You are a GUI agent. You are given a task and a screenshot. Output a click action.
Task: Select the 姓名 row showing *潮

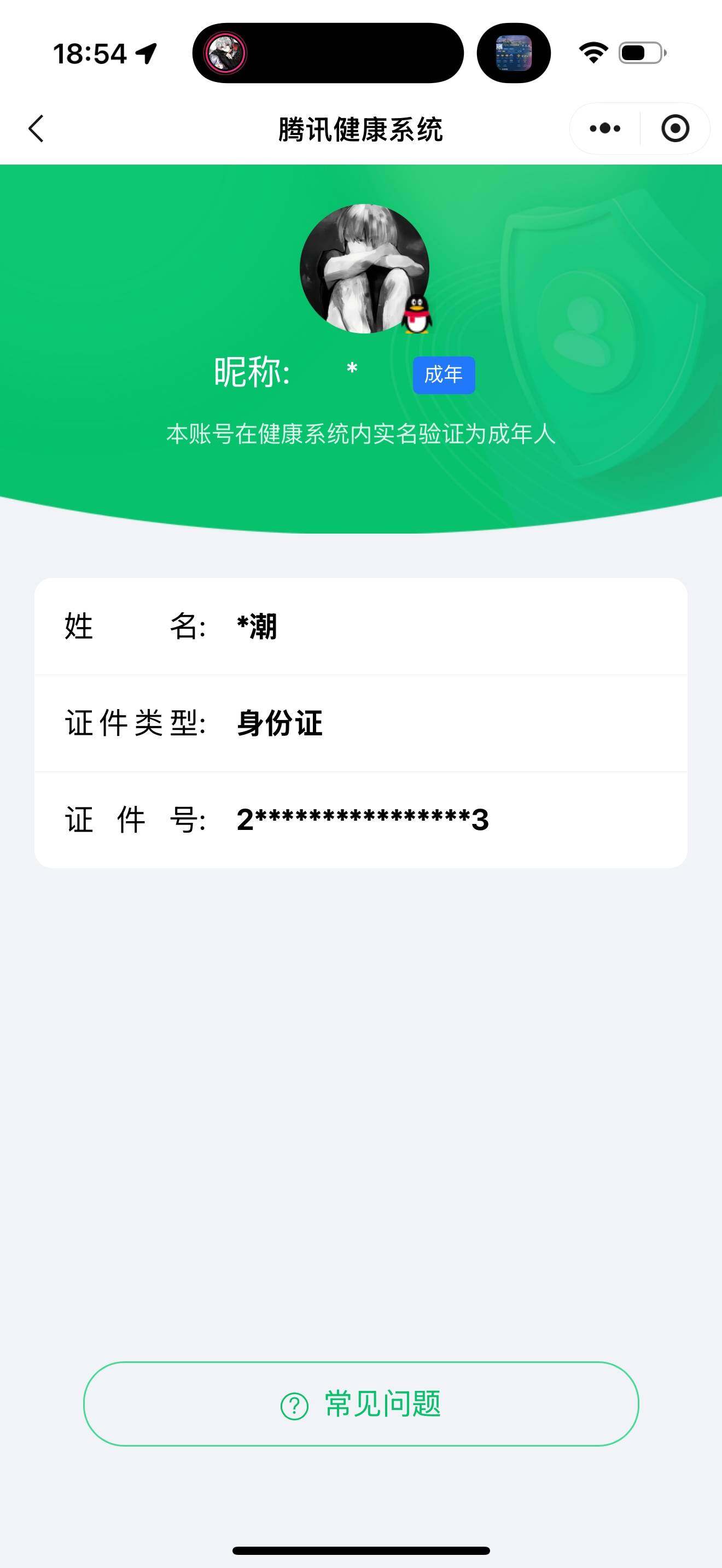pos(361,628)
